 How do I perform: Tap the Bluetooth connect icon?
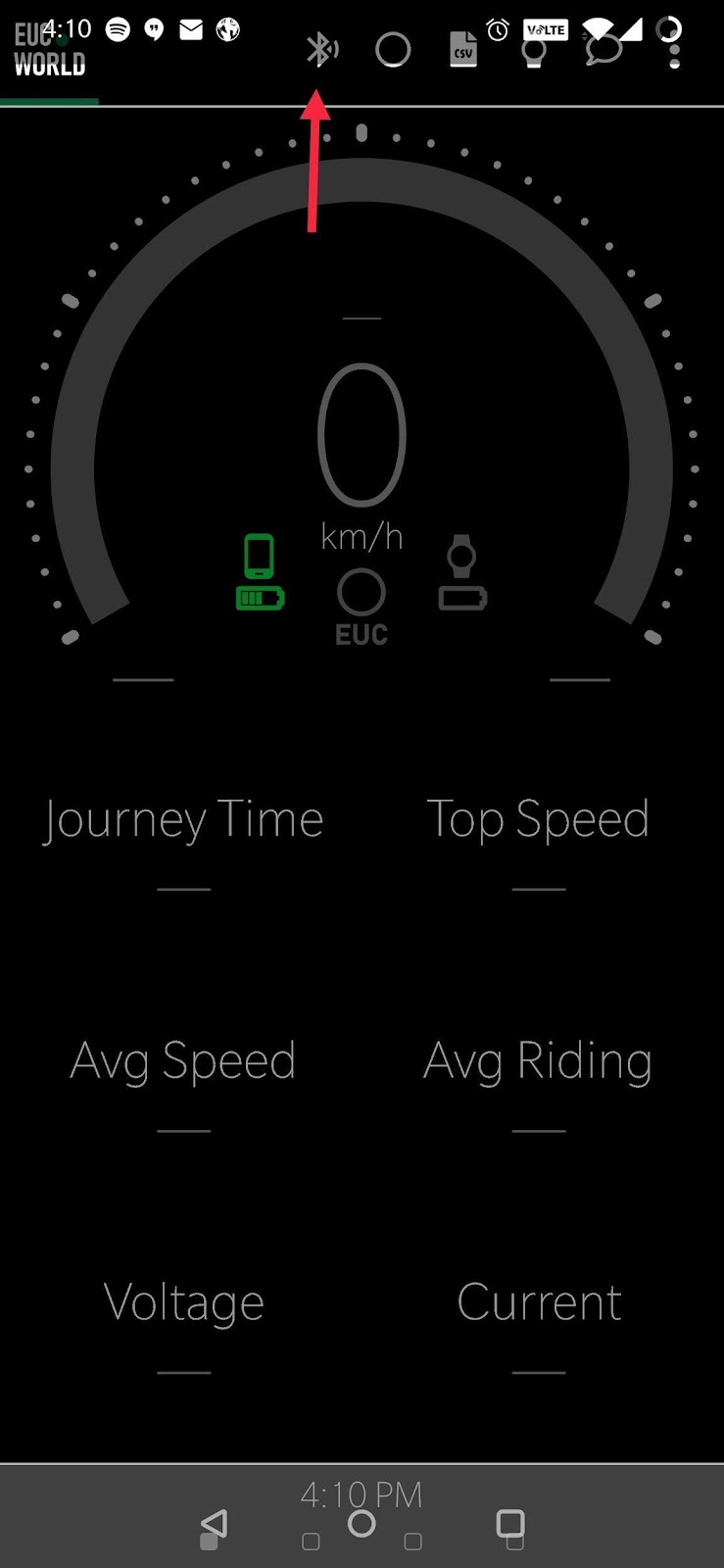[x=320, y=49]
